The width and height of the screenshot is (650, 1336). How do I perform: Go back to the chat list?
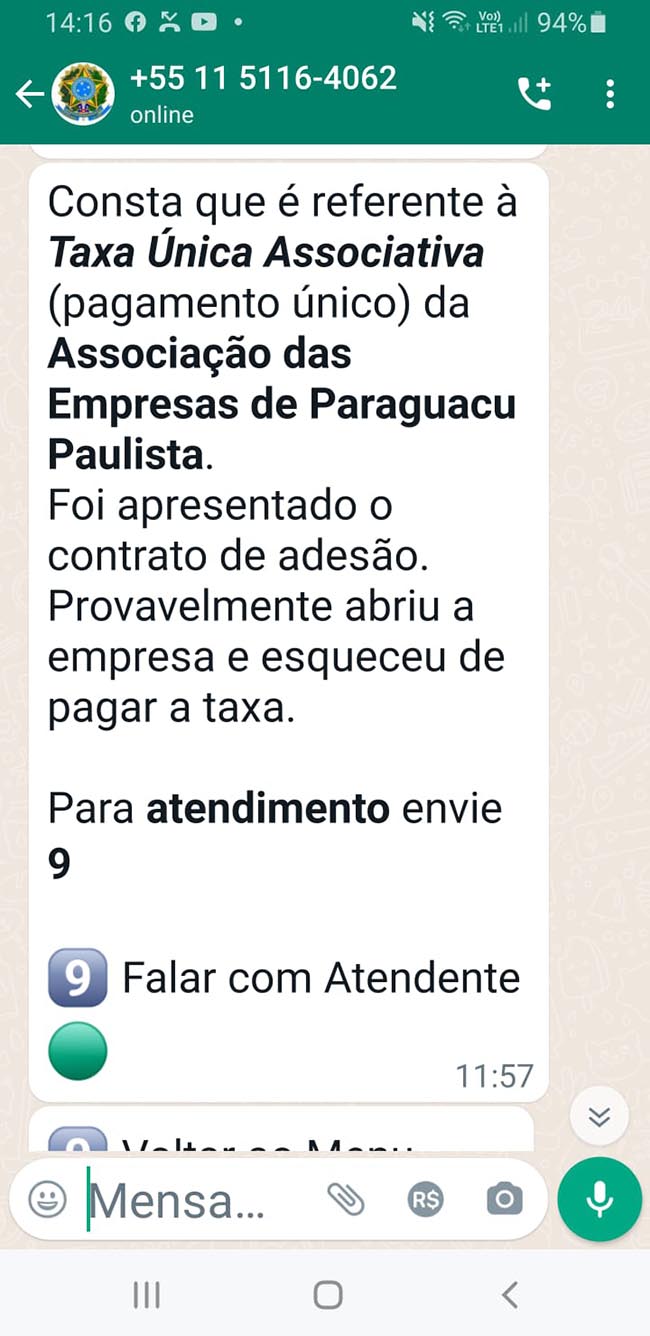(30, 94)
